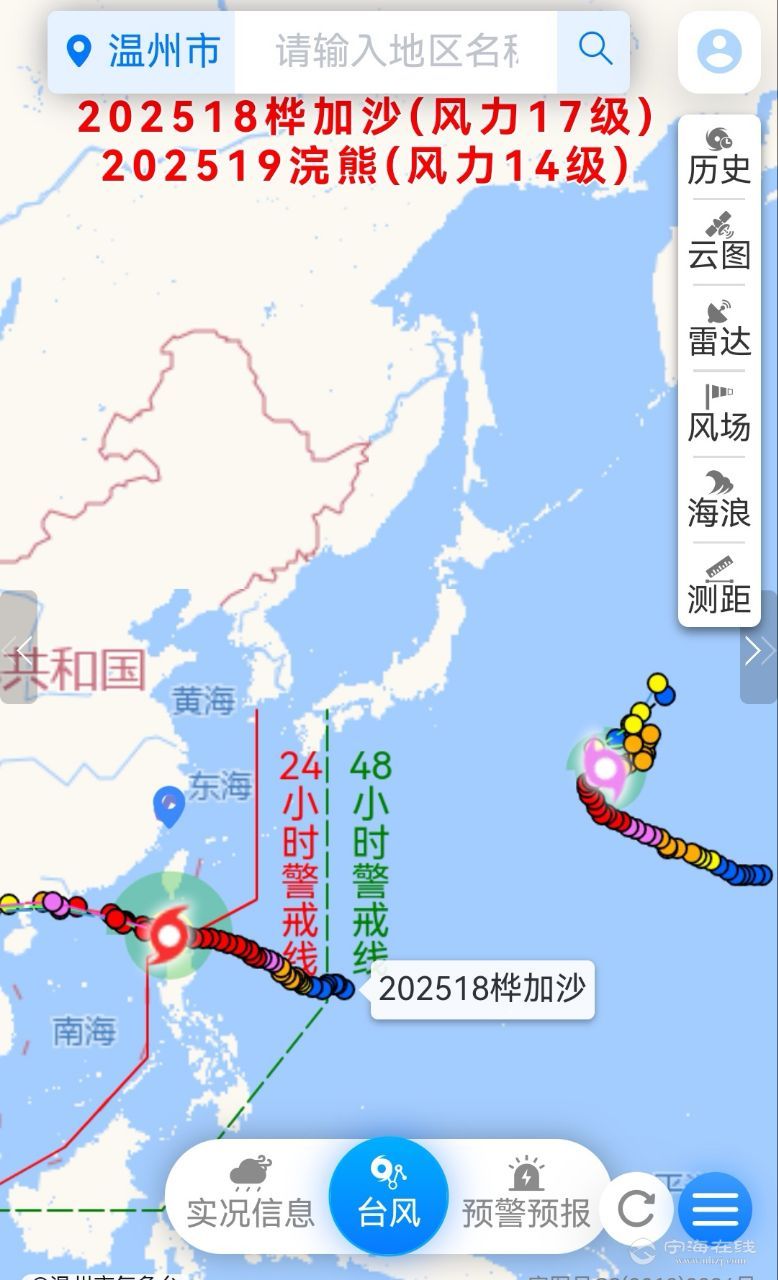The width and height of the screenshot is (778, 1280).
Task: Tap the magnifier search icon
Action: (x=595, y=48)
